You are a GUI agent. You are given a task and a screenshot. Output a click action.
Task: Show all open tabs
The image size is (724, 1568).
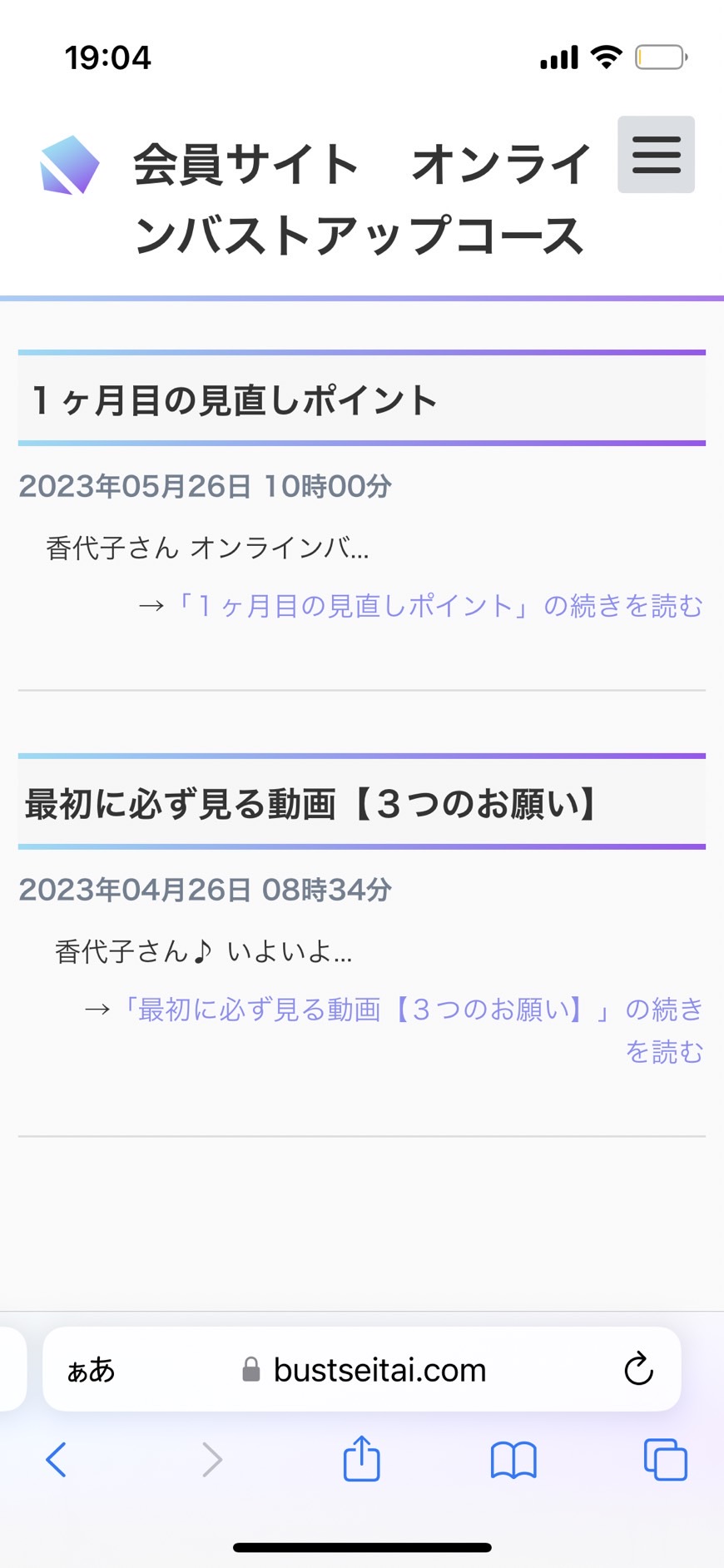point(666,1459)
